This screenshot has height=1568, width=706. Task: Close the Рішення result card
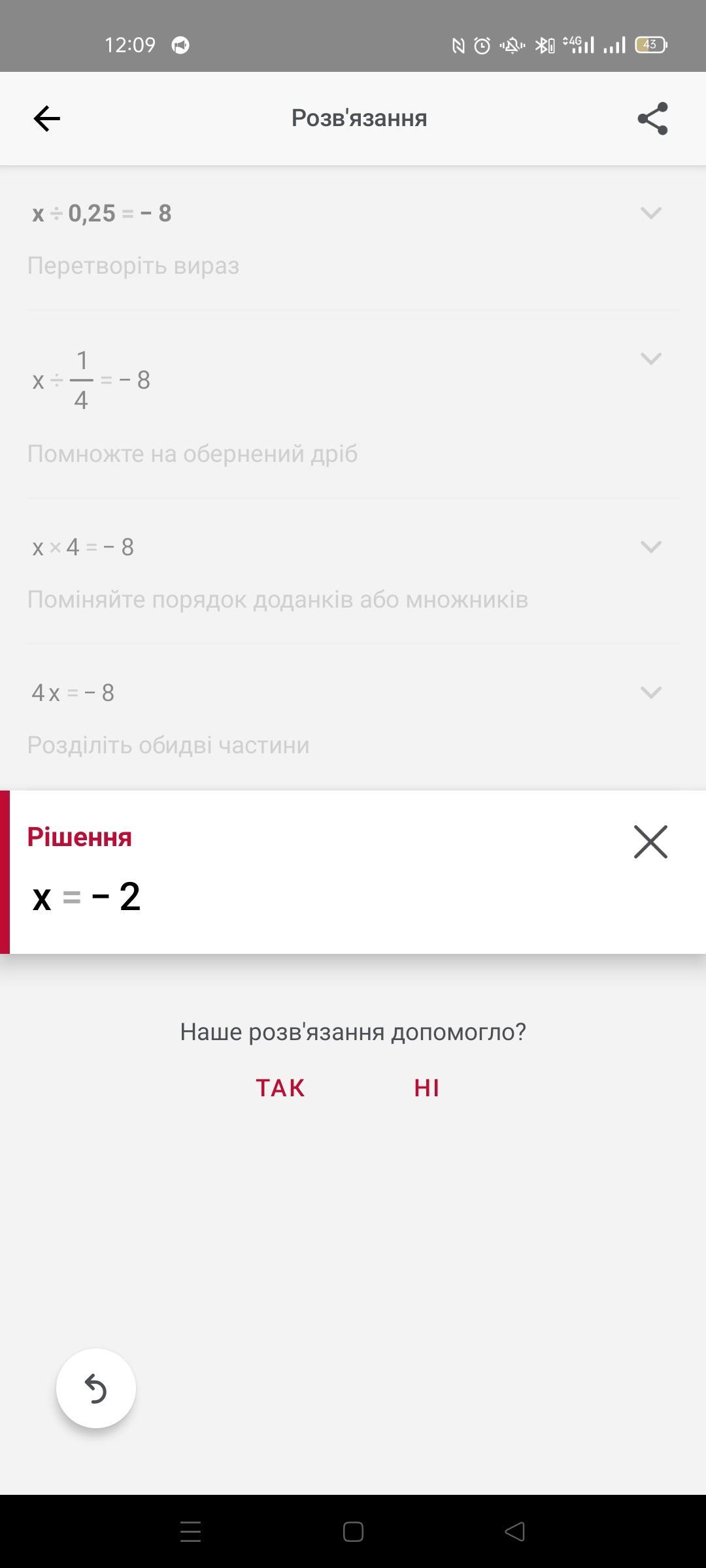coord(650,841)
